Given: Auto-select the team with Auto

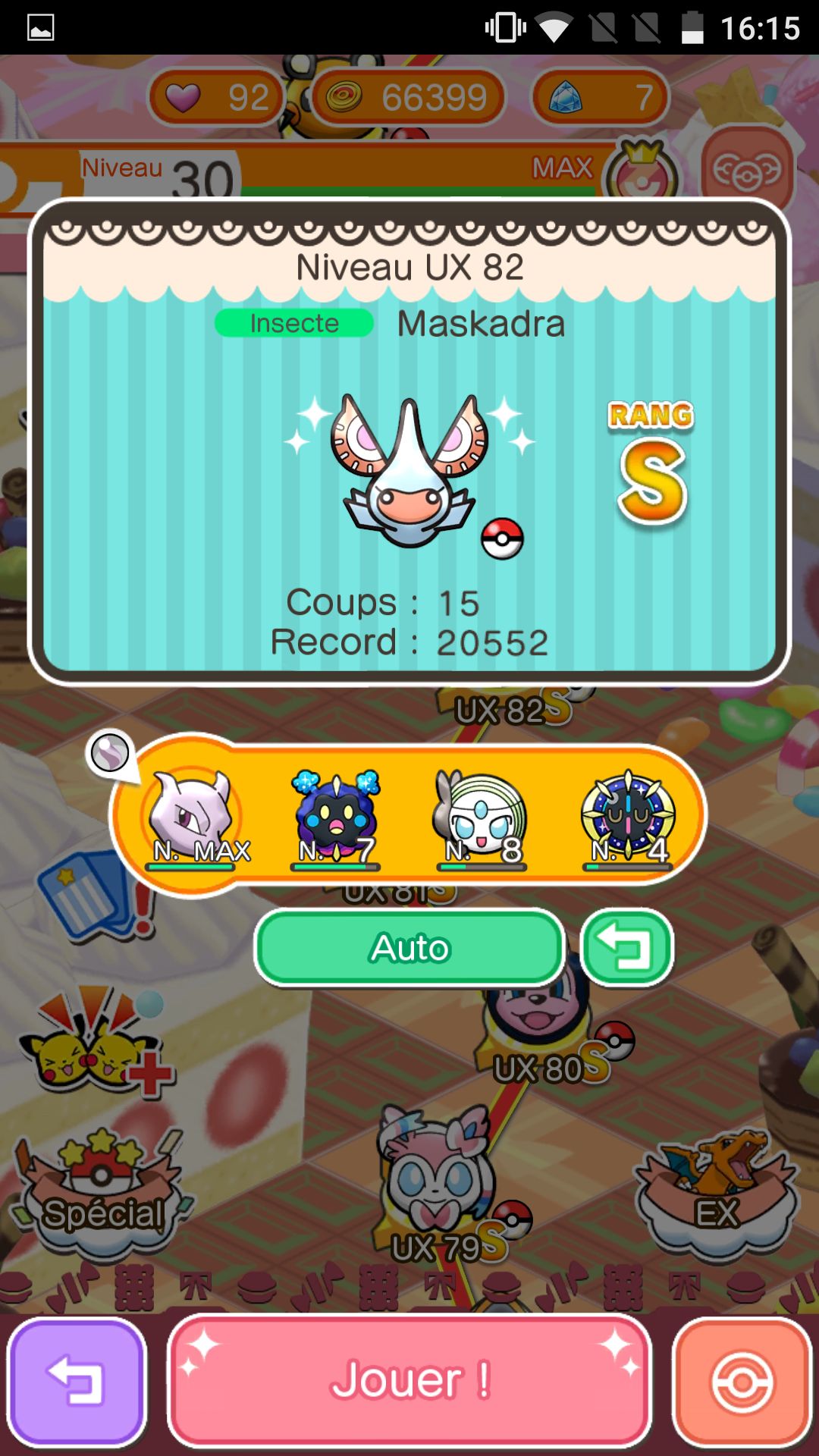Looking at the screenshot, I should [409, 948].
